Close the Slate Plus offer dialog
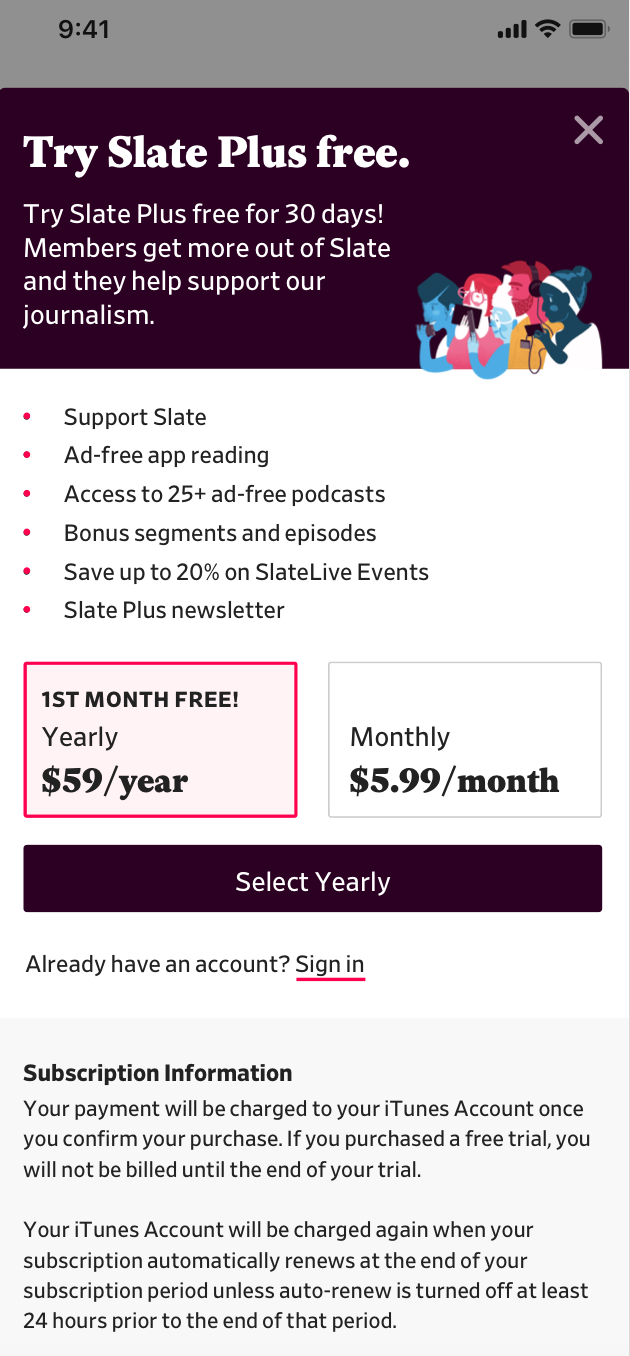 (x=589, y=130)
